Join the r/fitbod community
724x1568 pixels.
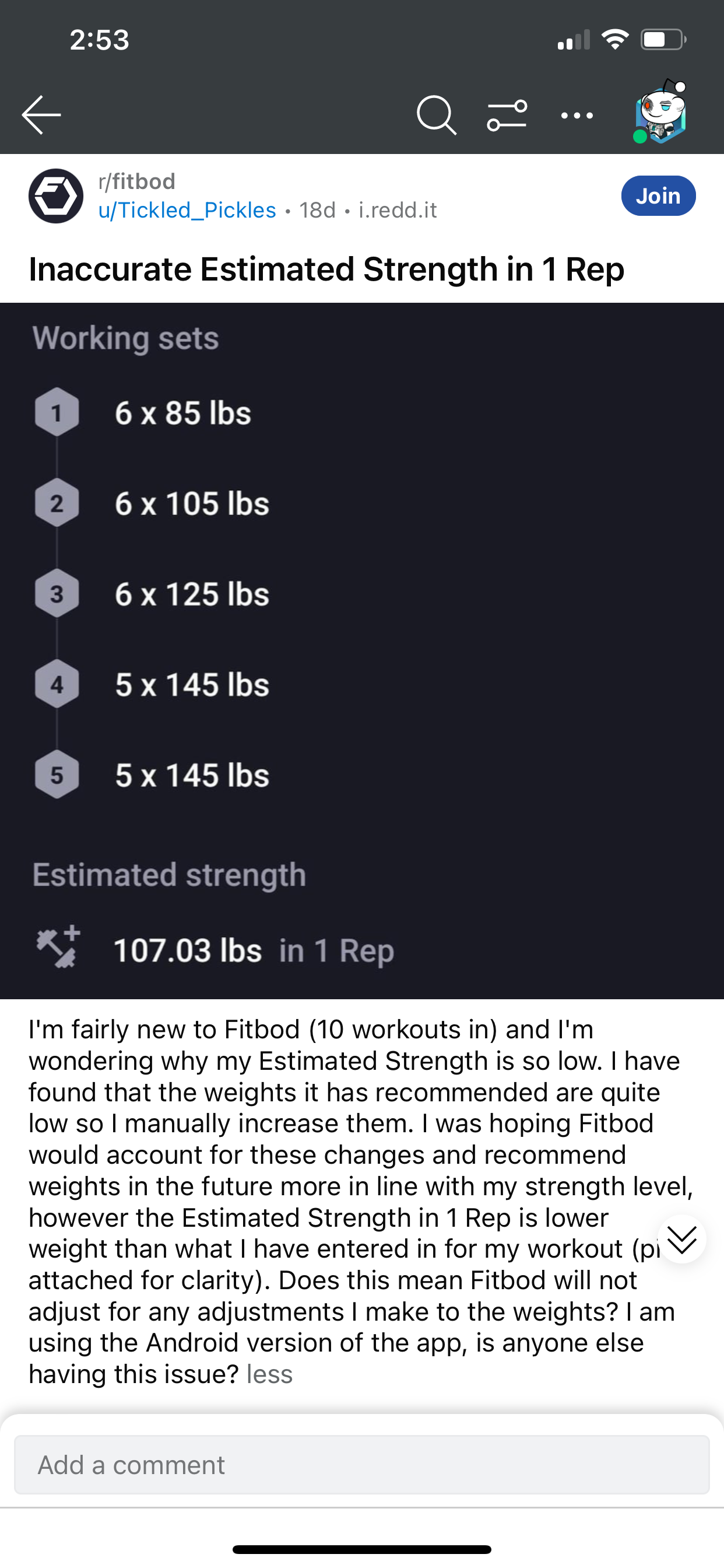click(658, 196)
